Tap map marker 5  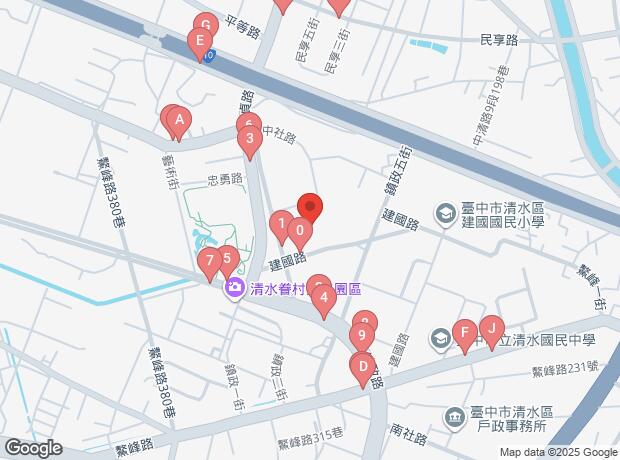pos(227,258)
